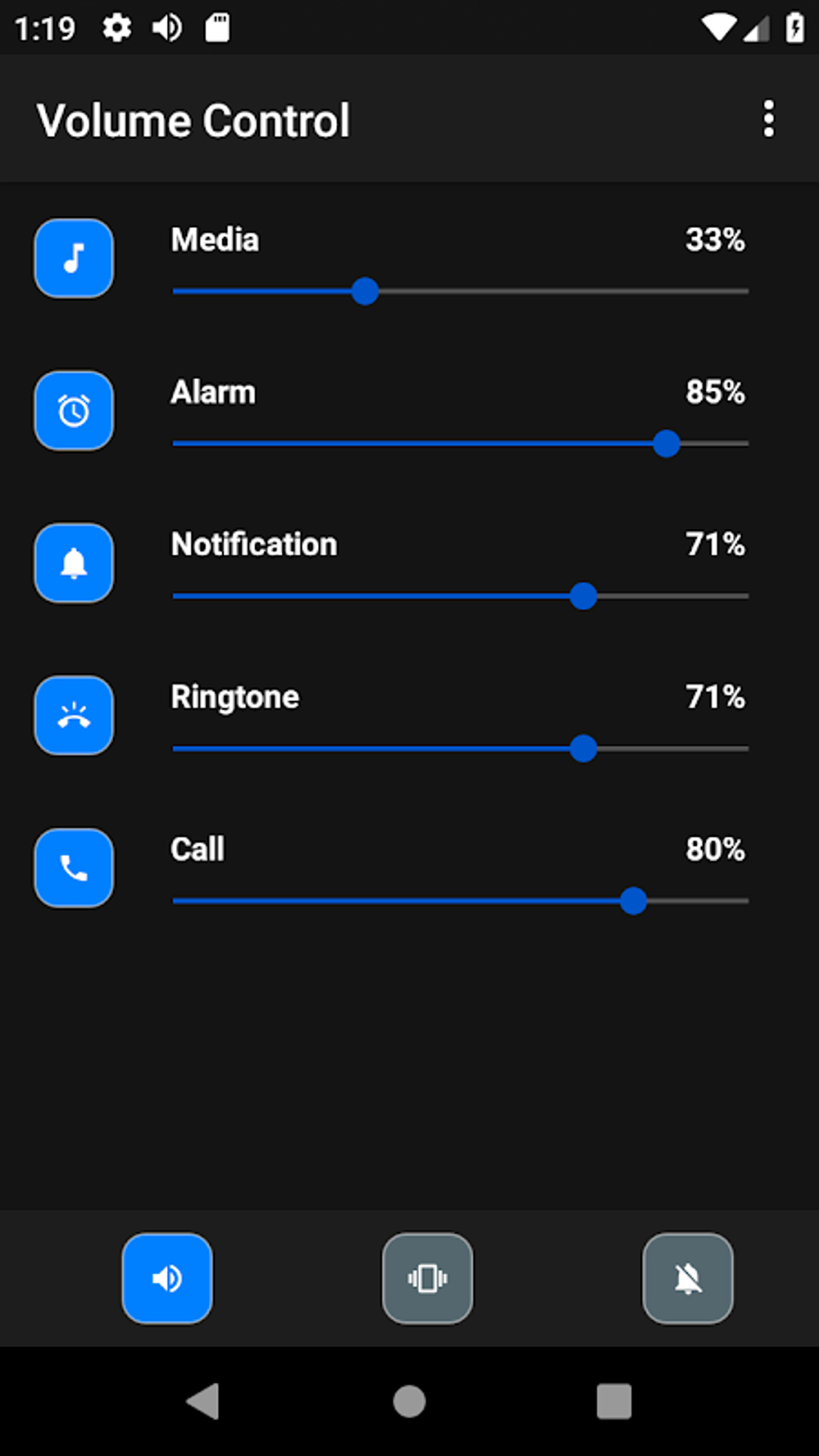Tap the Call phone icon
Viewport: 819px width, 1456px height.
click(74, 868)
